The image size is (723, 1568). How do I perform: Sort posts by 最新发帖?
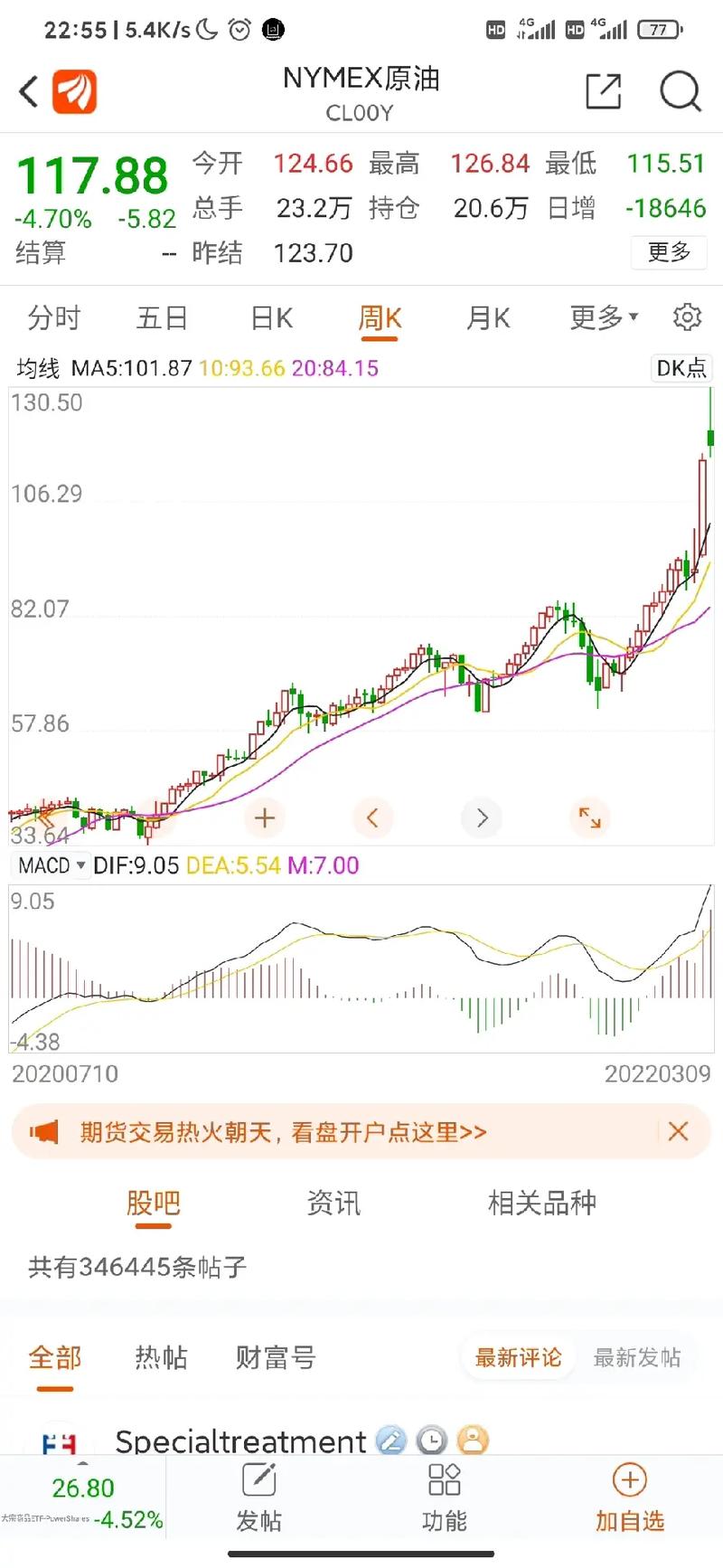[637, 1357]
